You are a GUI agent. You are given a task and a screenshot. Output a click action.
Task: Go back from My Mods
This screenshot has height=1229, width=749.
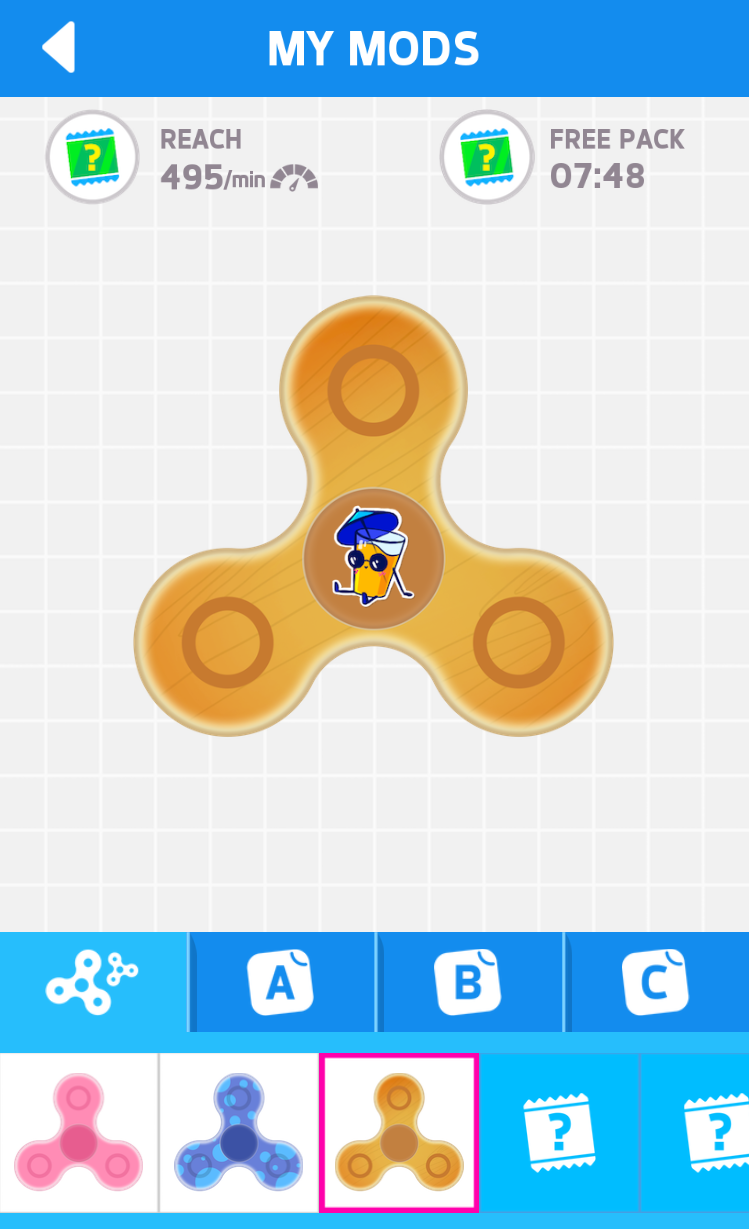(x=58, y=47)
